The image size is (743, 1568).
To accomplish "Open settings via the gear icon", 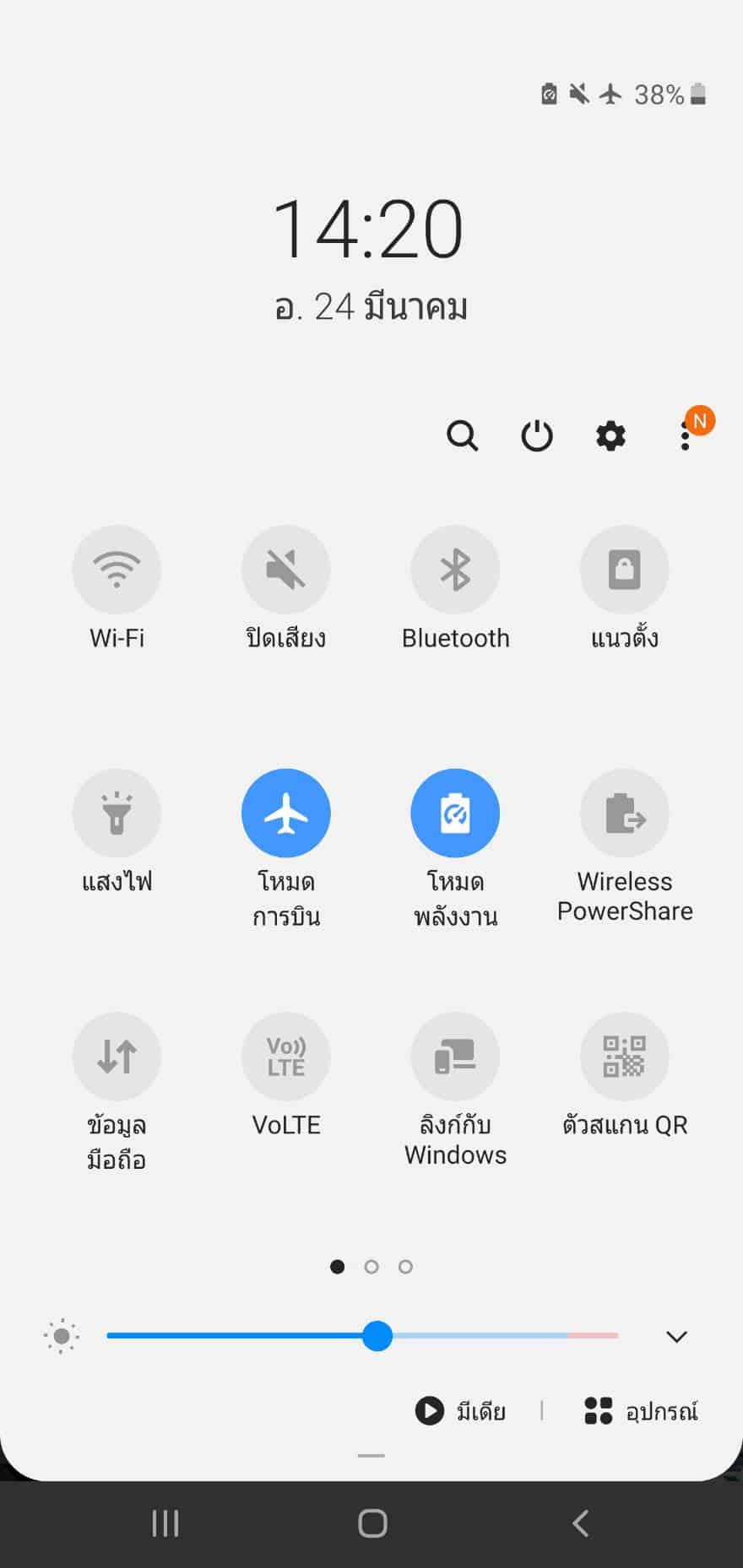I will (x=610, y=435).
